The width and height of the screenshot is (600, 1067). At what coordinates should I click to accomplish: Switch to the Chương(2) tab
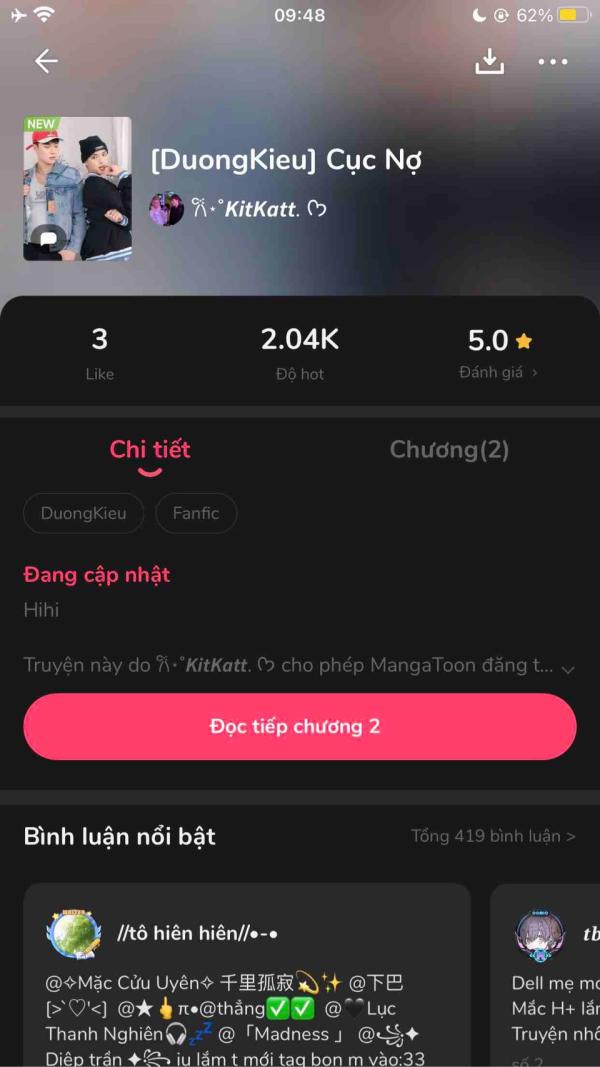pos(449,450)
